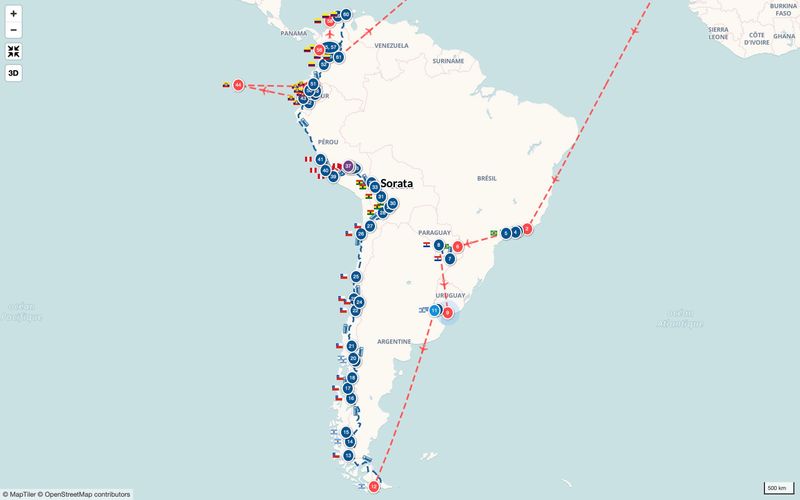This screenshot has height=500, width=800.
Task: Select stop marker 21 in Chile
Action: coord(351,346)
